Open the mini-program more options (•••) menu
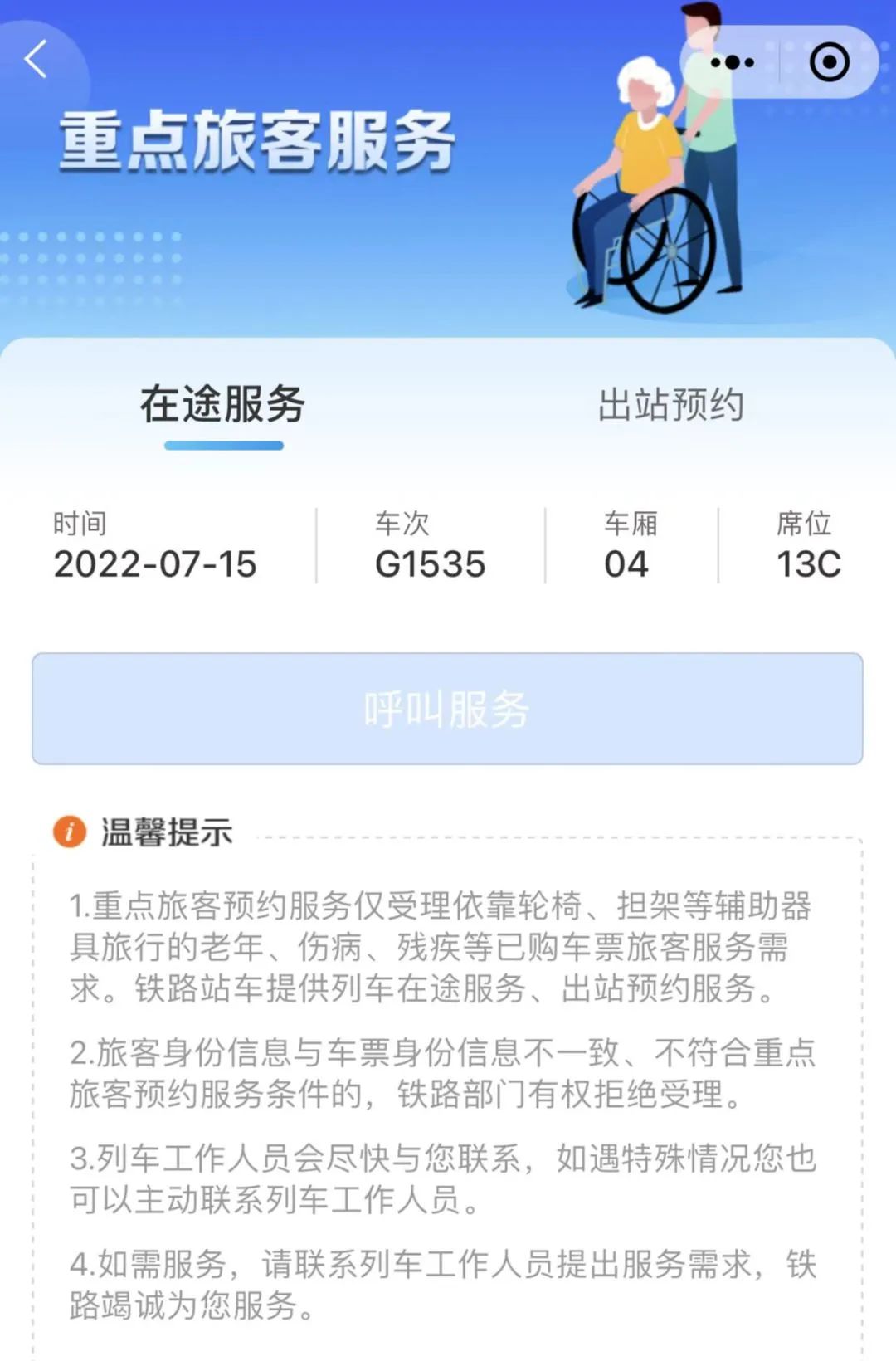This screenshot has height=1361, width=896. 732,61
